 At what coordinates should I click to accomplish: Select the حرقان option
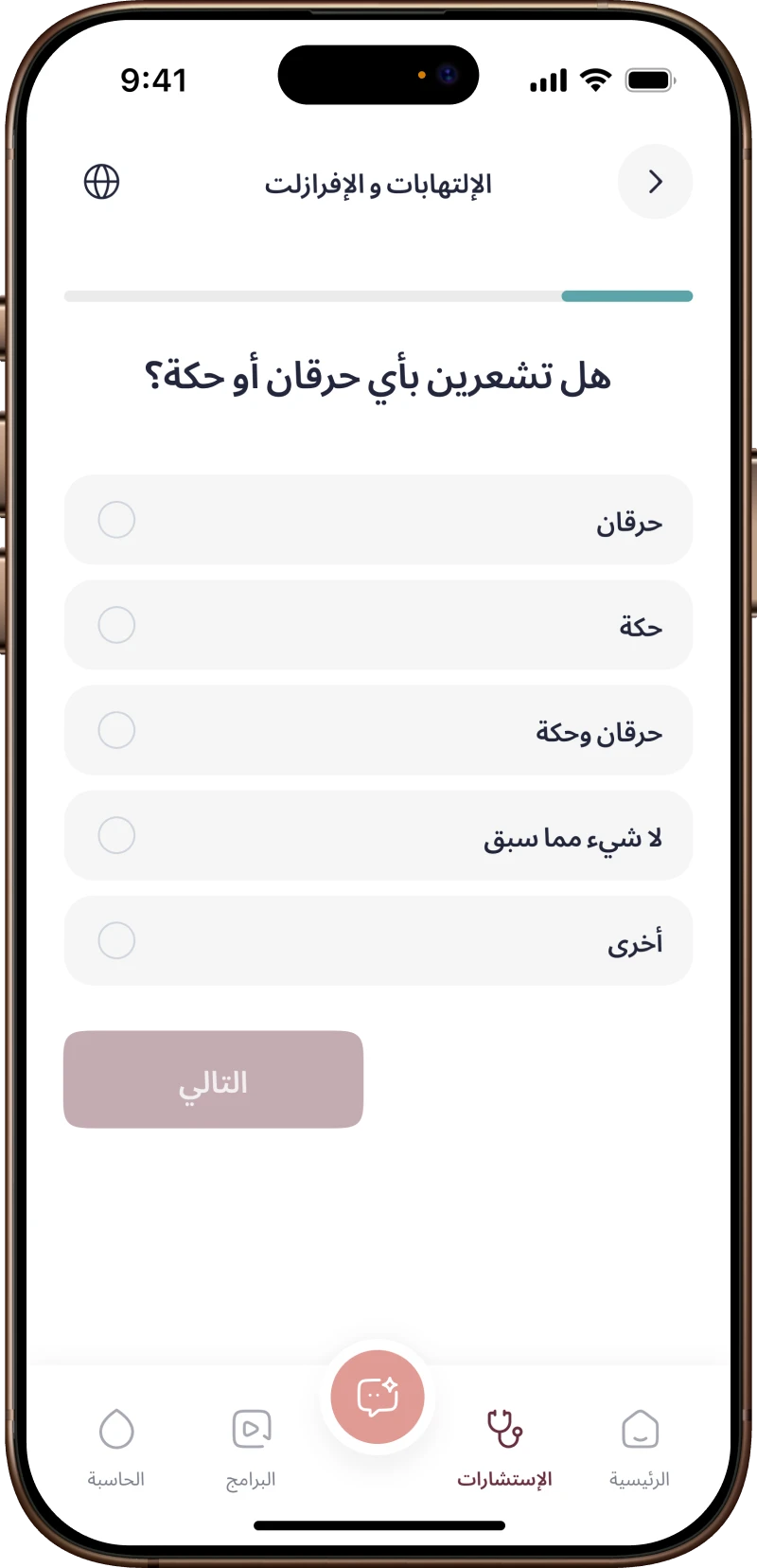coord(378,520)
